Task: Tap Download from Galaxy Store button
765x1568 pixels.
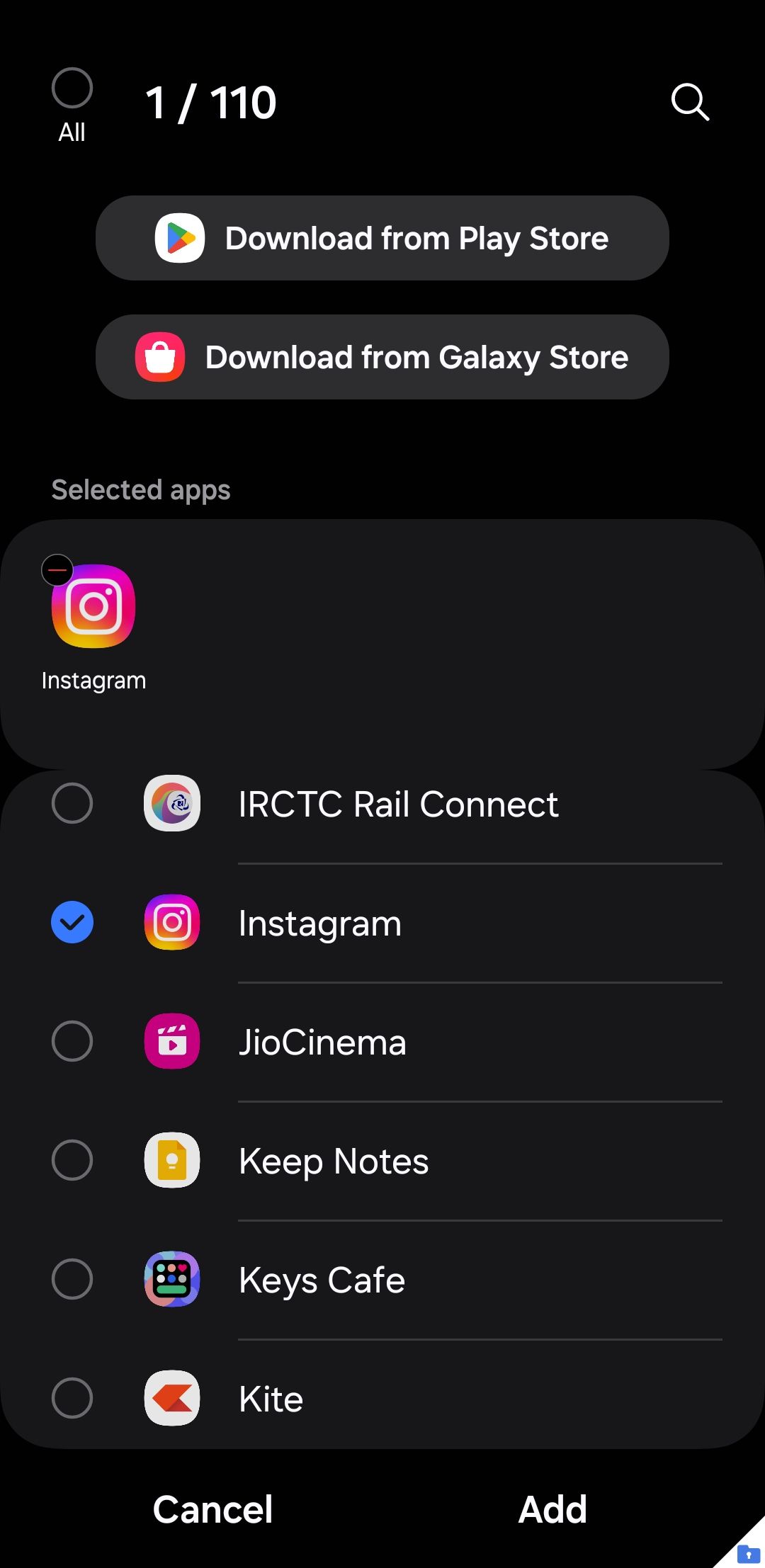Action: point(382,357)
